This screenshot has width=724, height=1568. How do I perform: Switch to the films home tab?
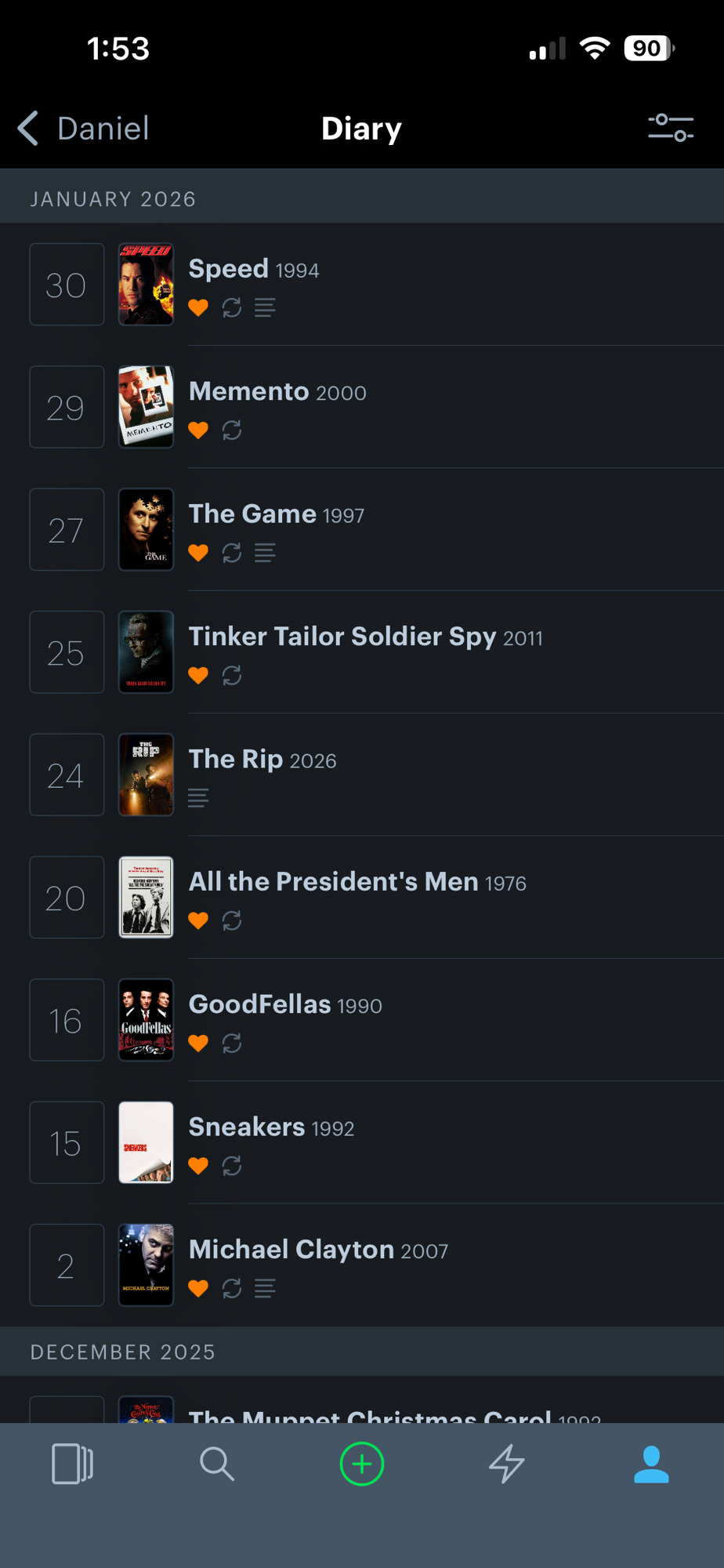(x=72, y=1464)
